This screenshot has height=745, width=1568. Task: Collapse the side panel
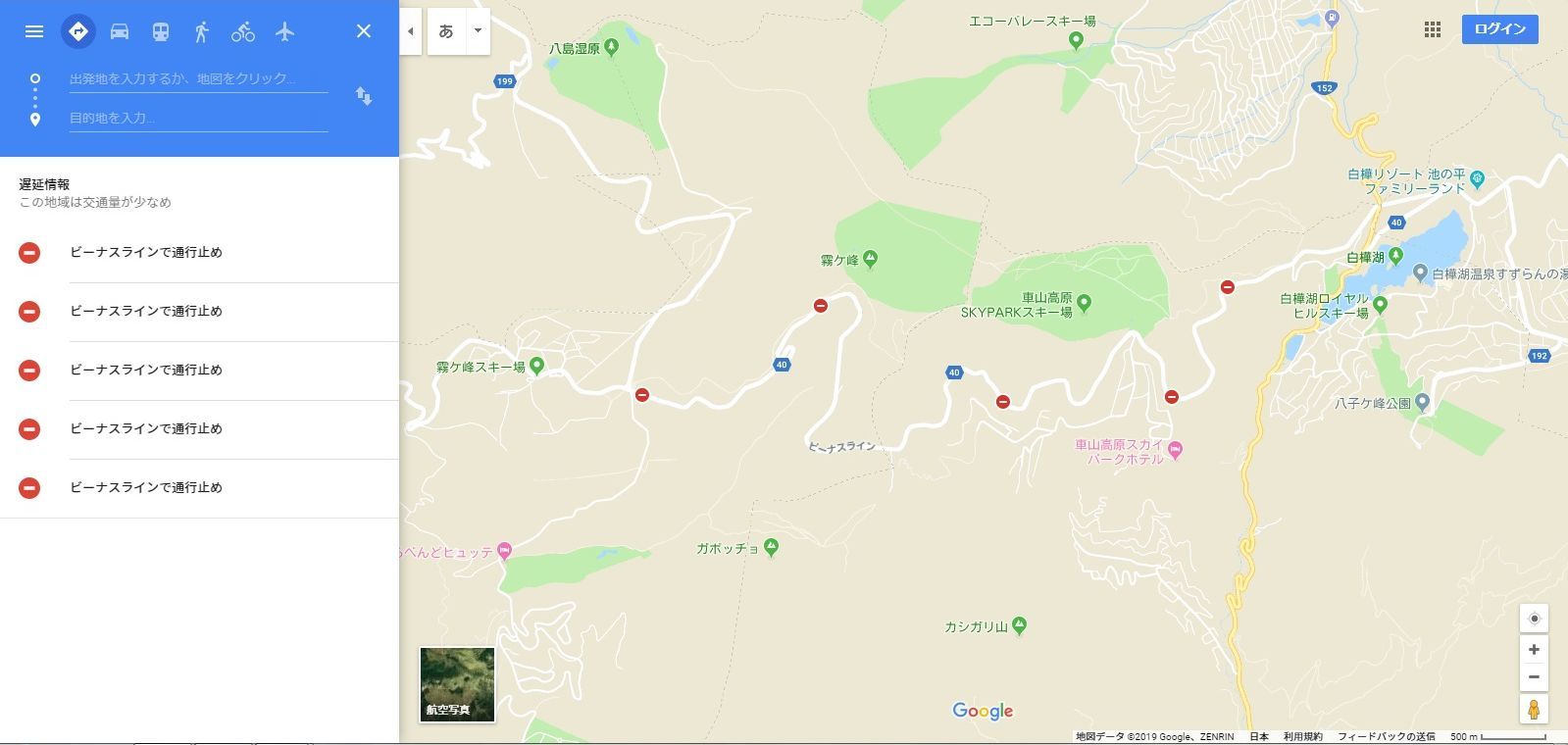[x=410, y=31]
